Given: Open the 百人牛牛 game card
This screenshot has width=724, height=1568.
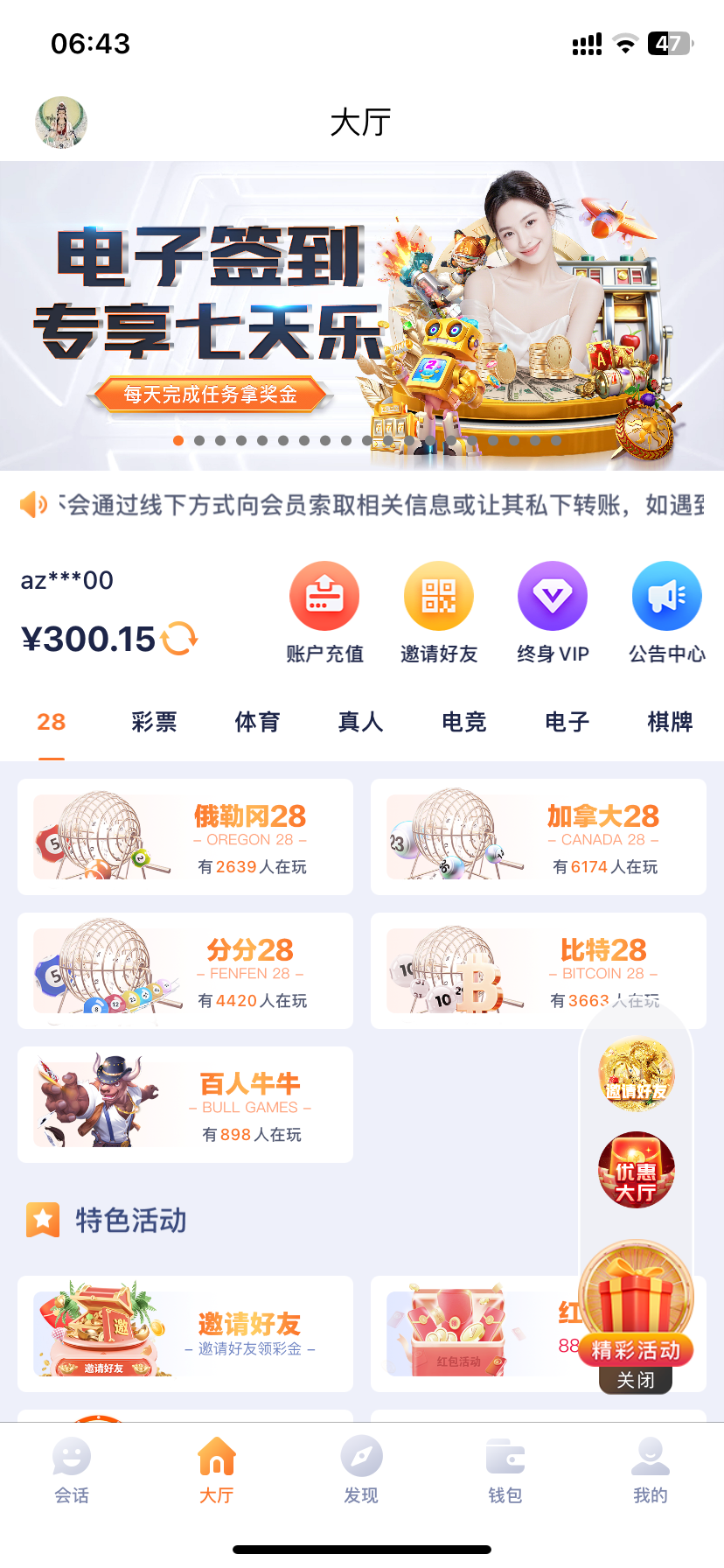Looking at the screenshot, I should click(185, 1104).
